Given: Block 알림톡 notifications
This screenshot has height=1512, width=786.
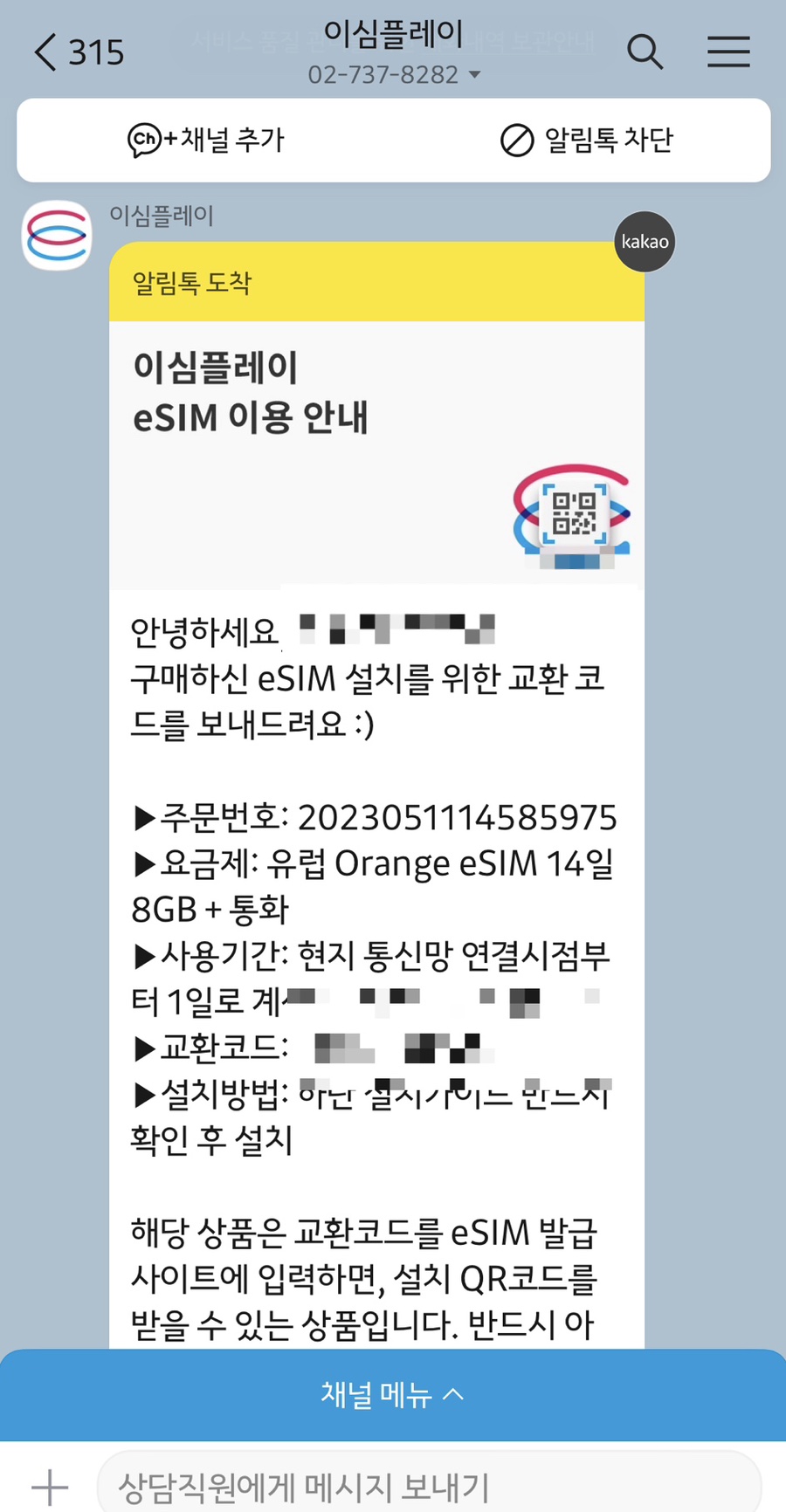Looking at the screenshot, I should tap(587, 140).
